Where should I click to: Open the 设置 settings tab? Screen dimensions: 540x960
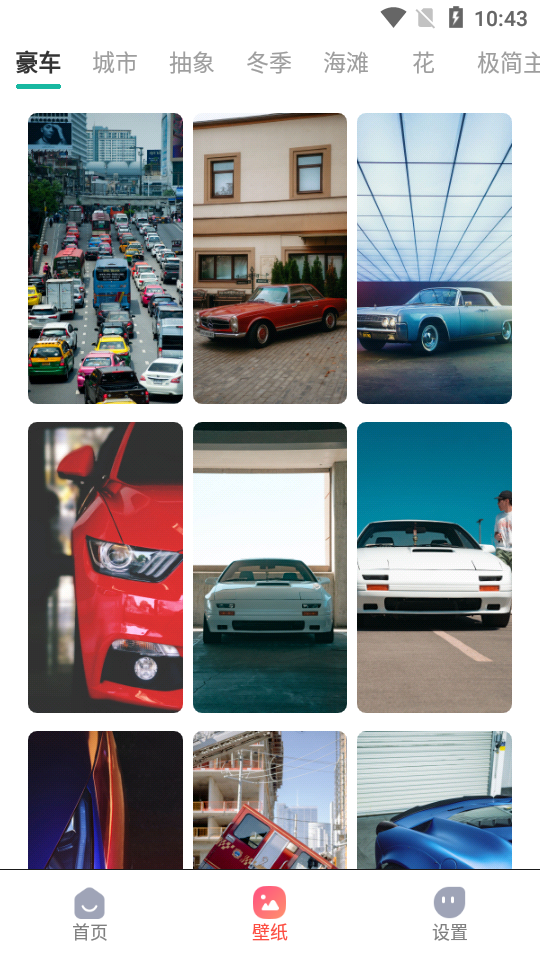click(x=449, y=914)
